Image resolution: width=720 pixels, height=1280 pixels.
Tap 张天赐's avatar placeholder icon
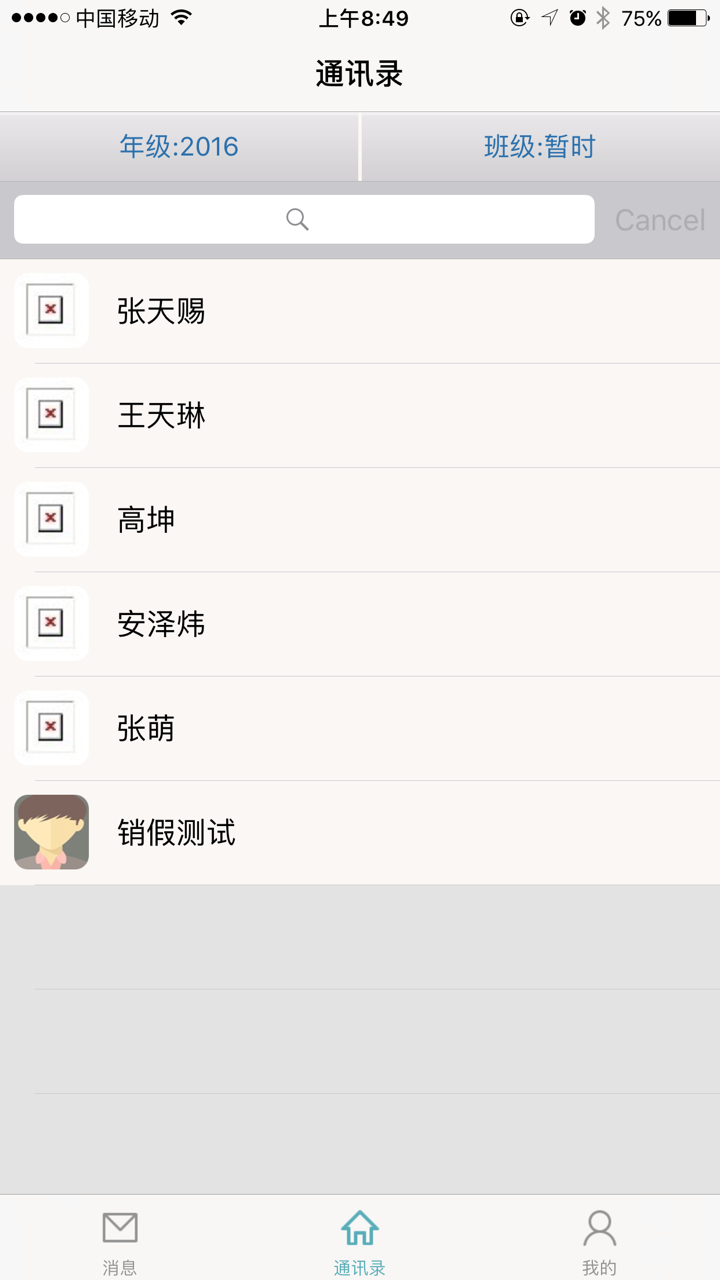pyautogui.click(x=51, y=311)
